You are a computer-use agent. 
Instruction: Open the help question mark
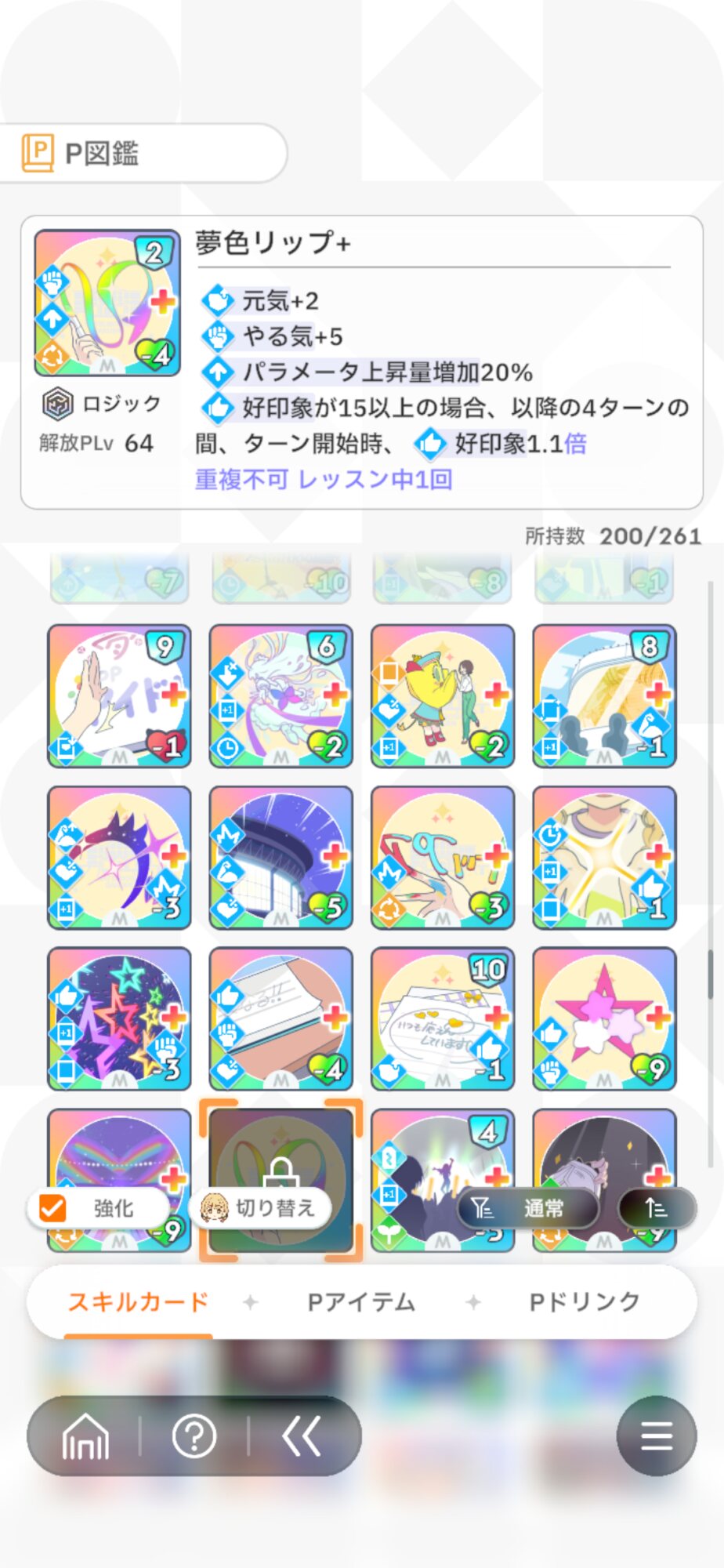pyautogui.click(x=194, y=1436)
